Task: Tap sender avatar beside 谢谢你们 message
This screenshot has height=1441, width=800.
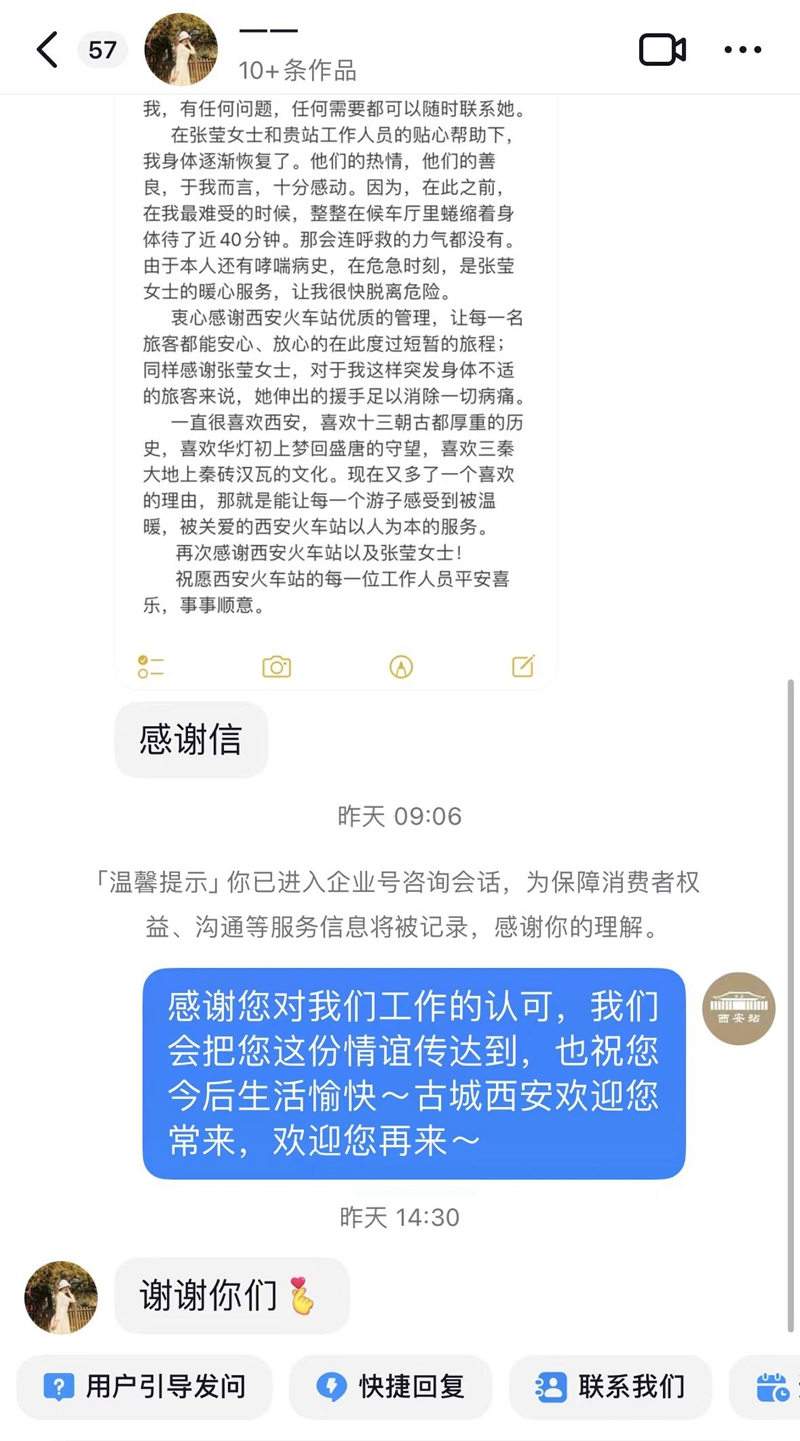Action: [x=61, y=1297]
